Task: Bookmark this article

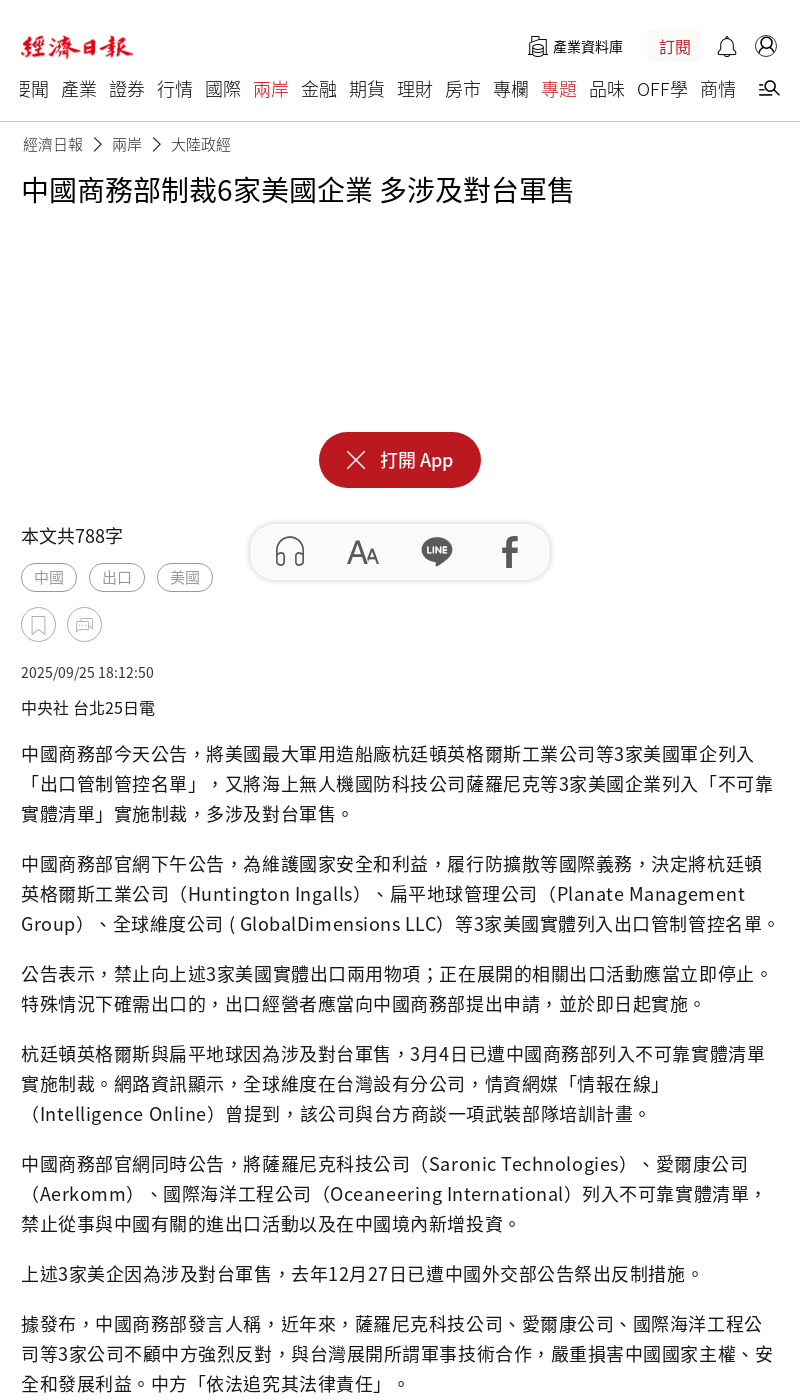Action: click(x=38, y=625)
